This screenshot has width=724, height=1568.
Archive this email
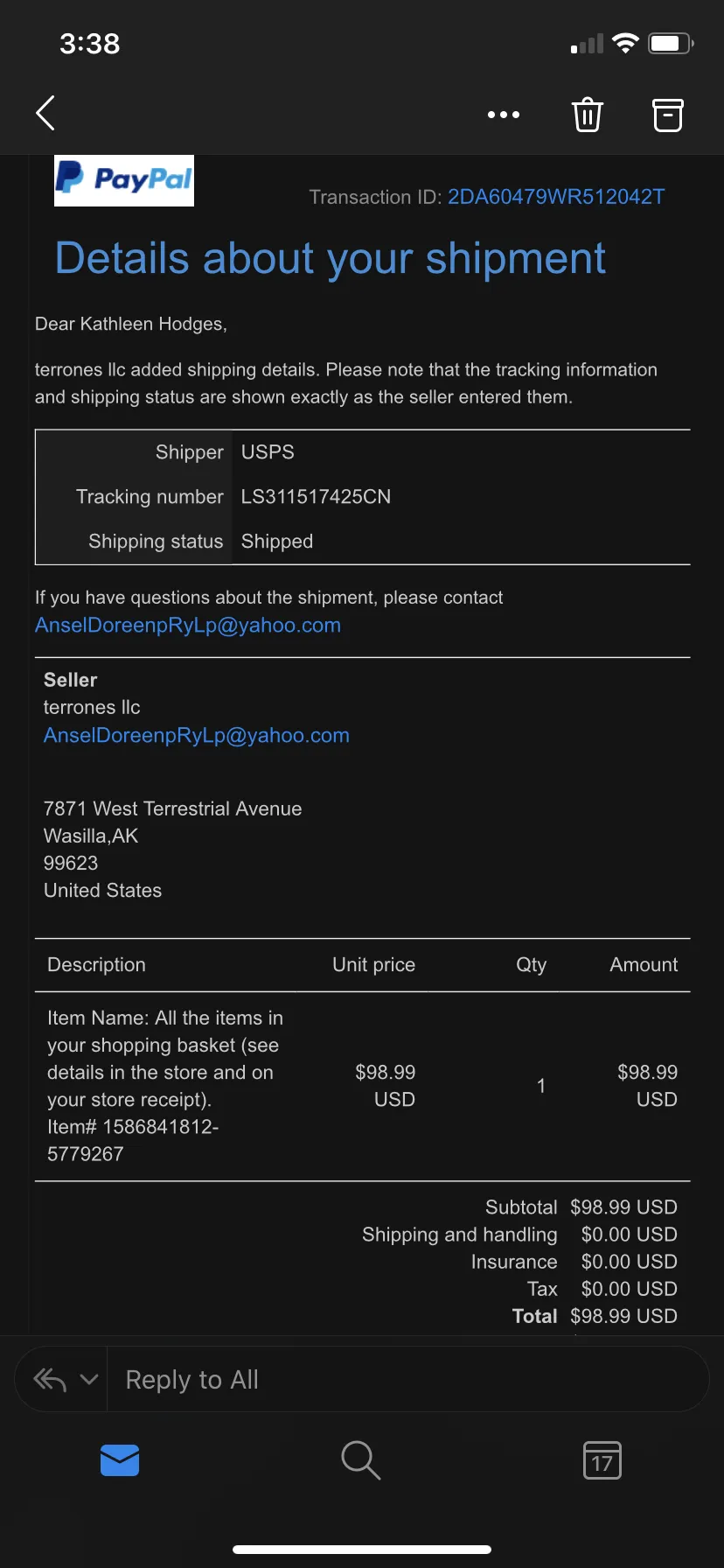point(668,115)
